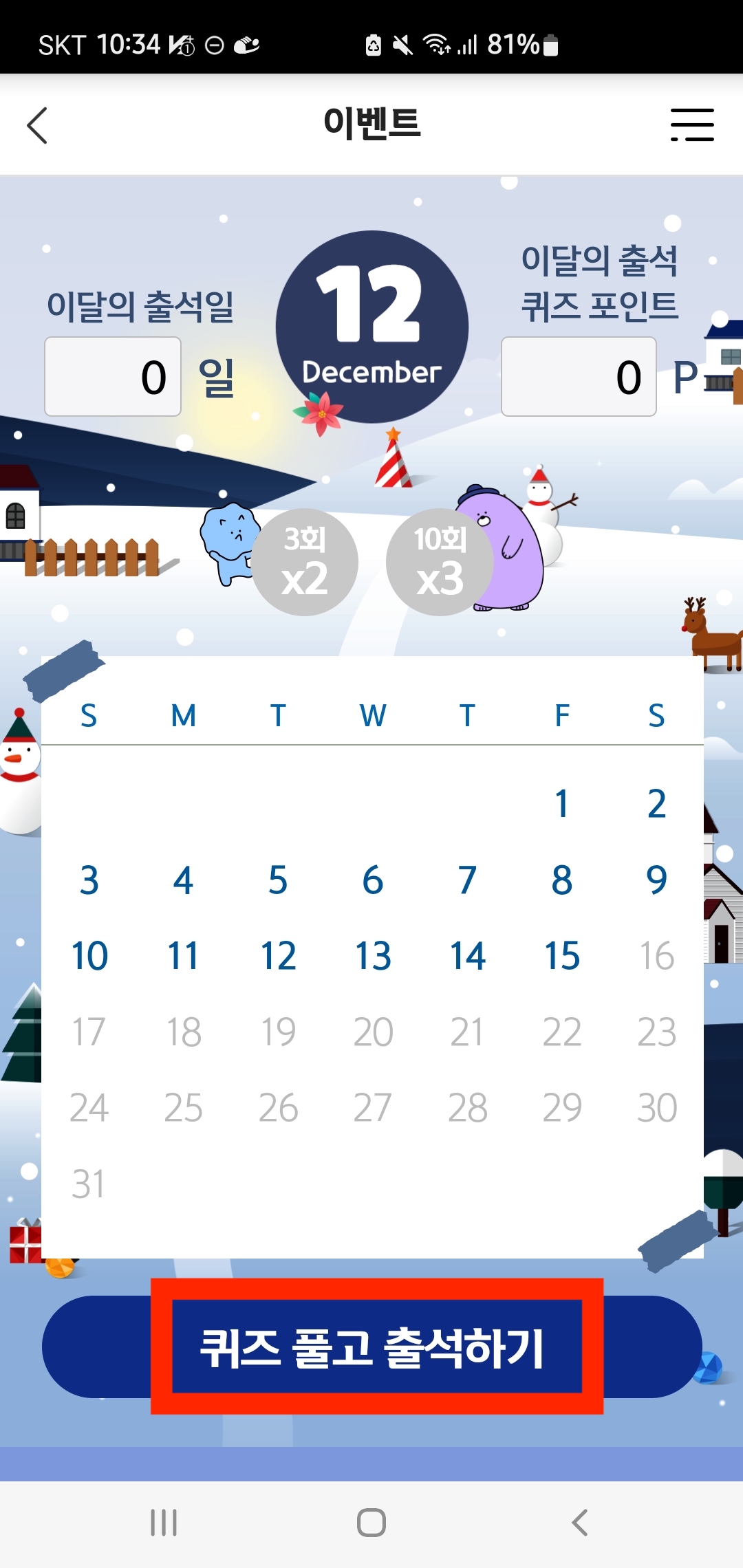Select the 3회 x2 bonus stamp circle
The width and height of the screenshot is (743, 1568).
305,561
